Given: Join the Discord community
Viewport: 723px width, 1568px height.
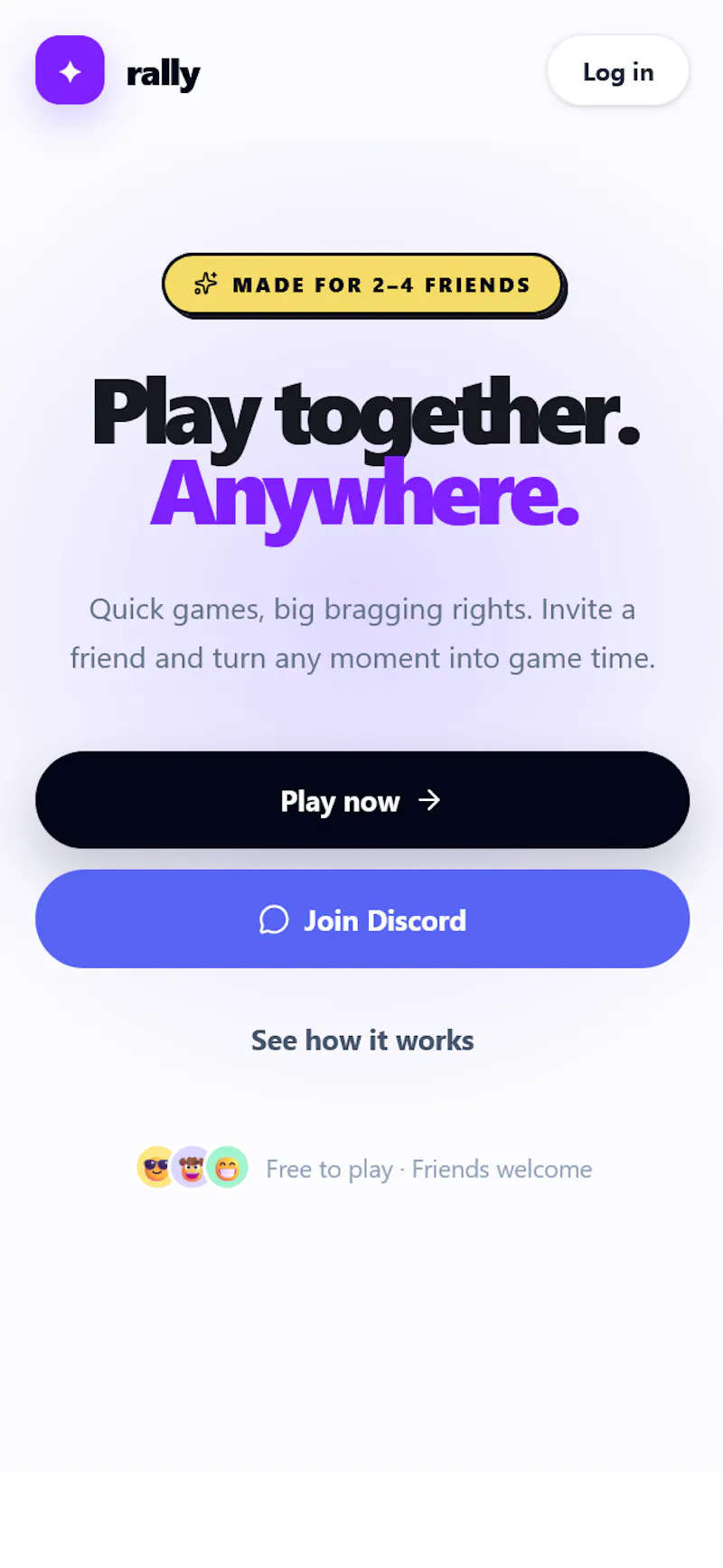Looking at the screenshot, I should pyautogui.click(x=362, y=919).
